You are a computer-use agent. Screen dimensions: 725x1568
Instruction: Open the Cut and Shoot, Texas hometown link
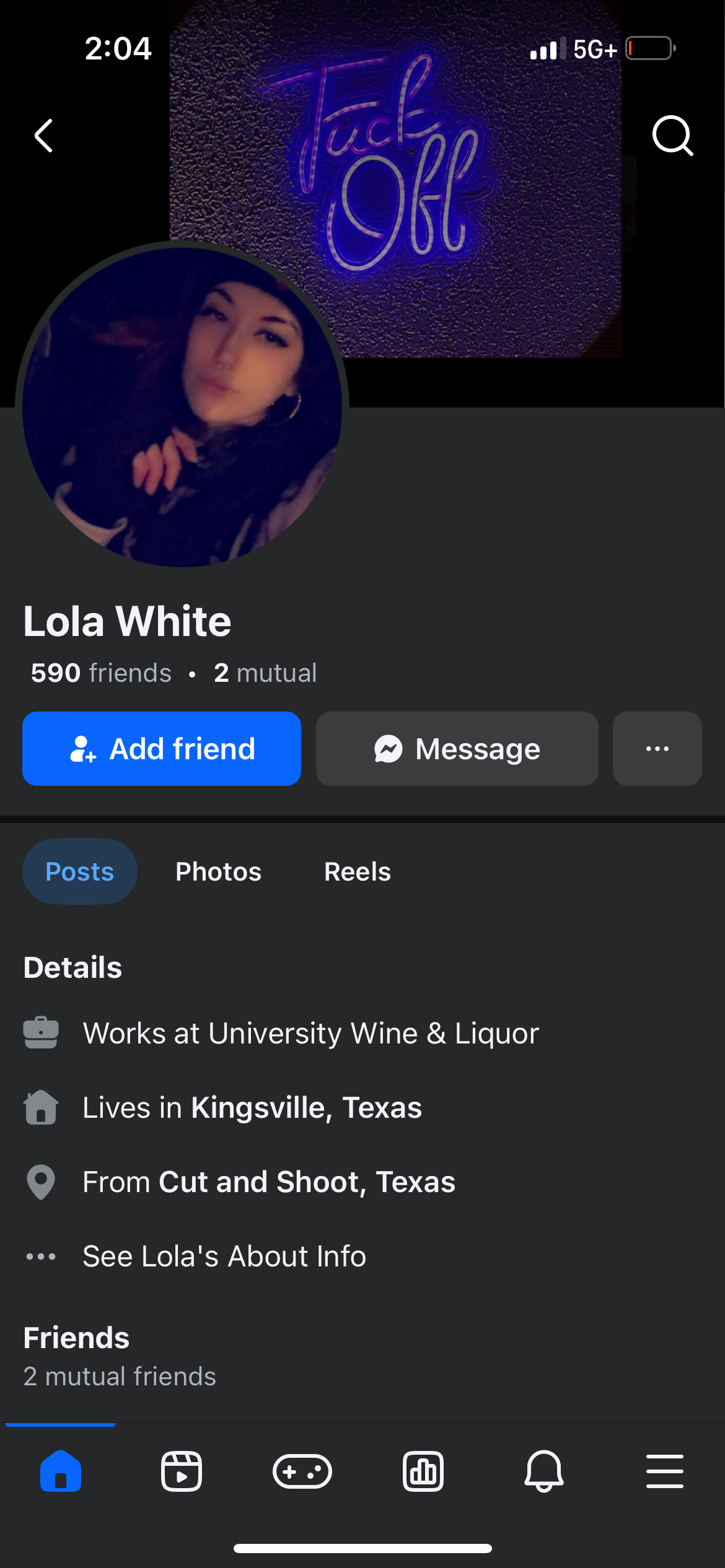[x=307, y=1182]
